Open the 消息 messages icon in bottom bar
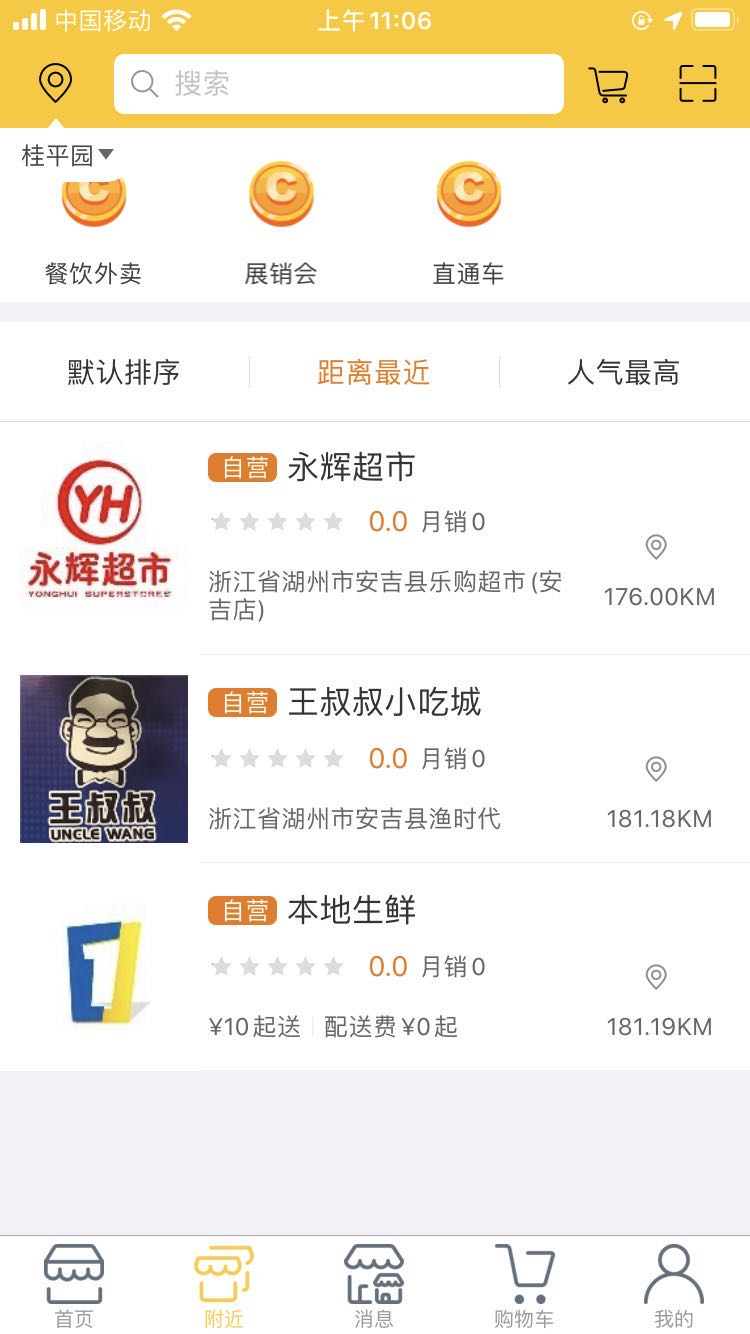This screenshot has width=750, height=1334. click(373, 1283)
